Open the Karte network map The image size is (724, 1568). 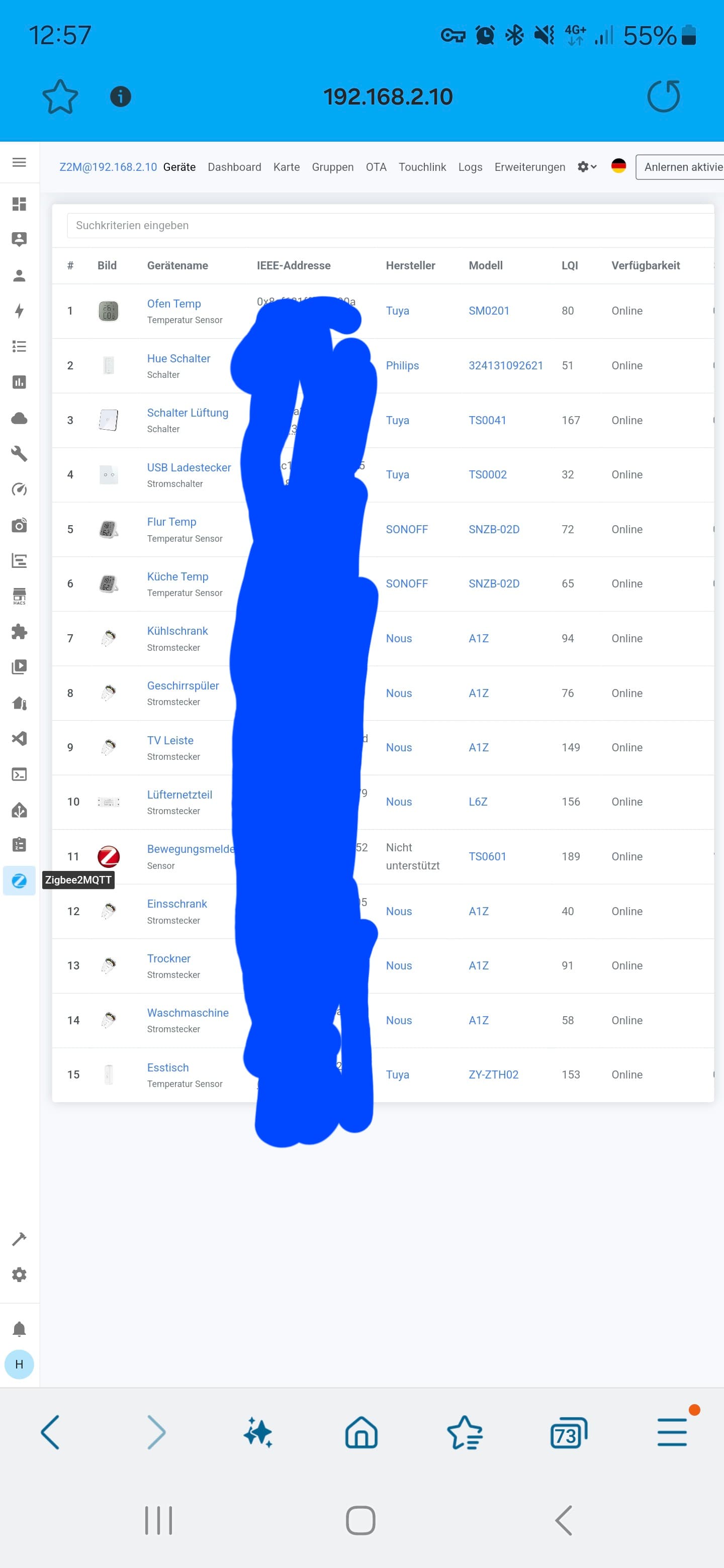286,167
